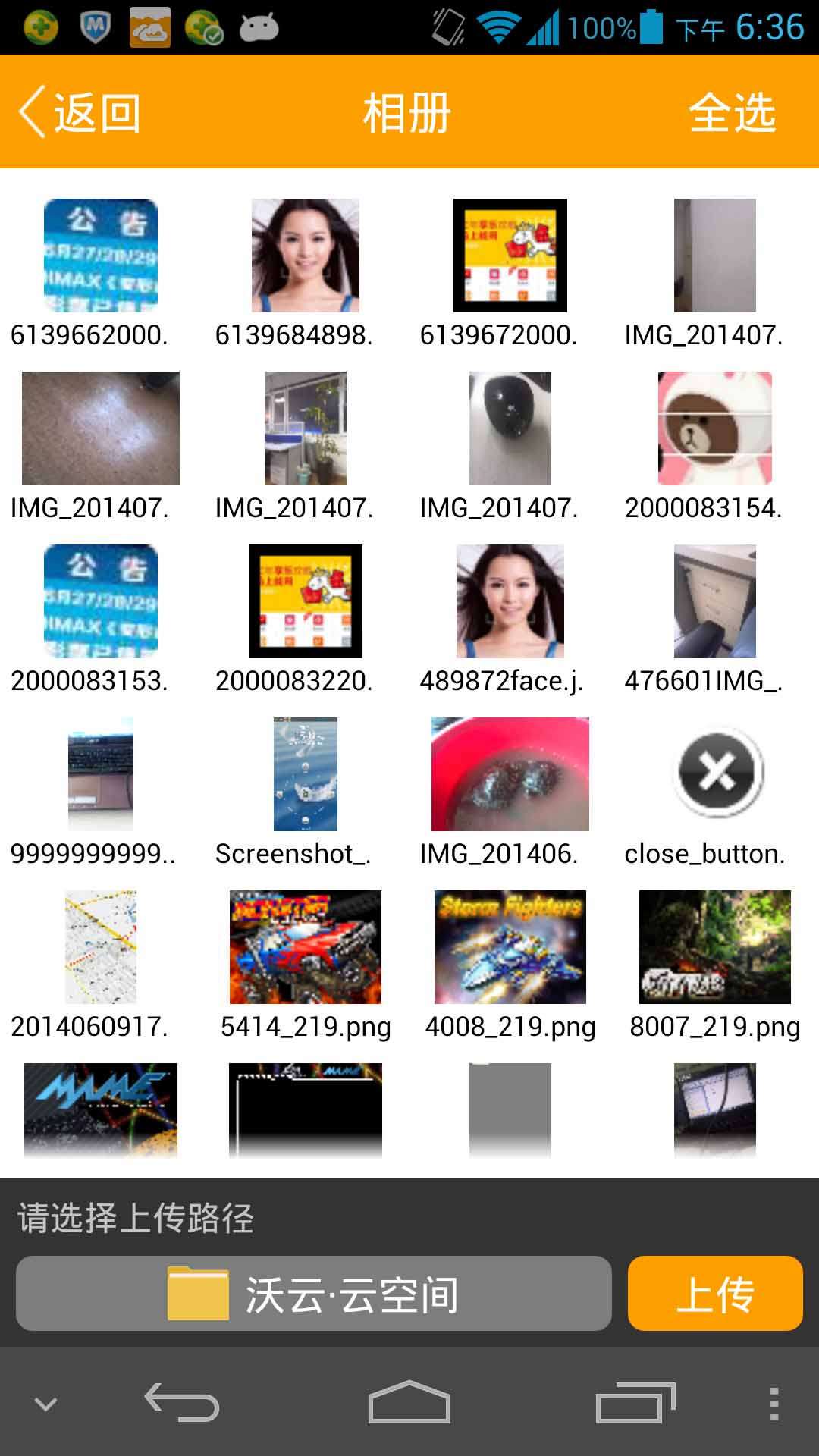The height and width of the screenshot is (1456, 819).
Task: Tap the 上传 upload button
Action: tap(714, 1293)
